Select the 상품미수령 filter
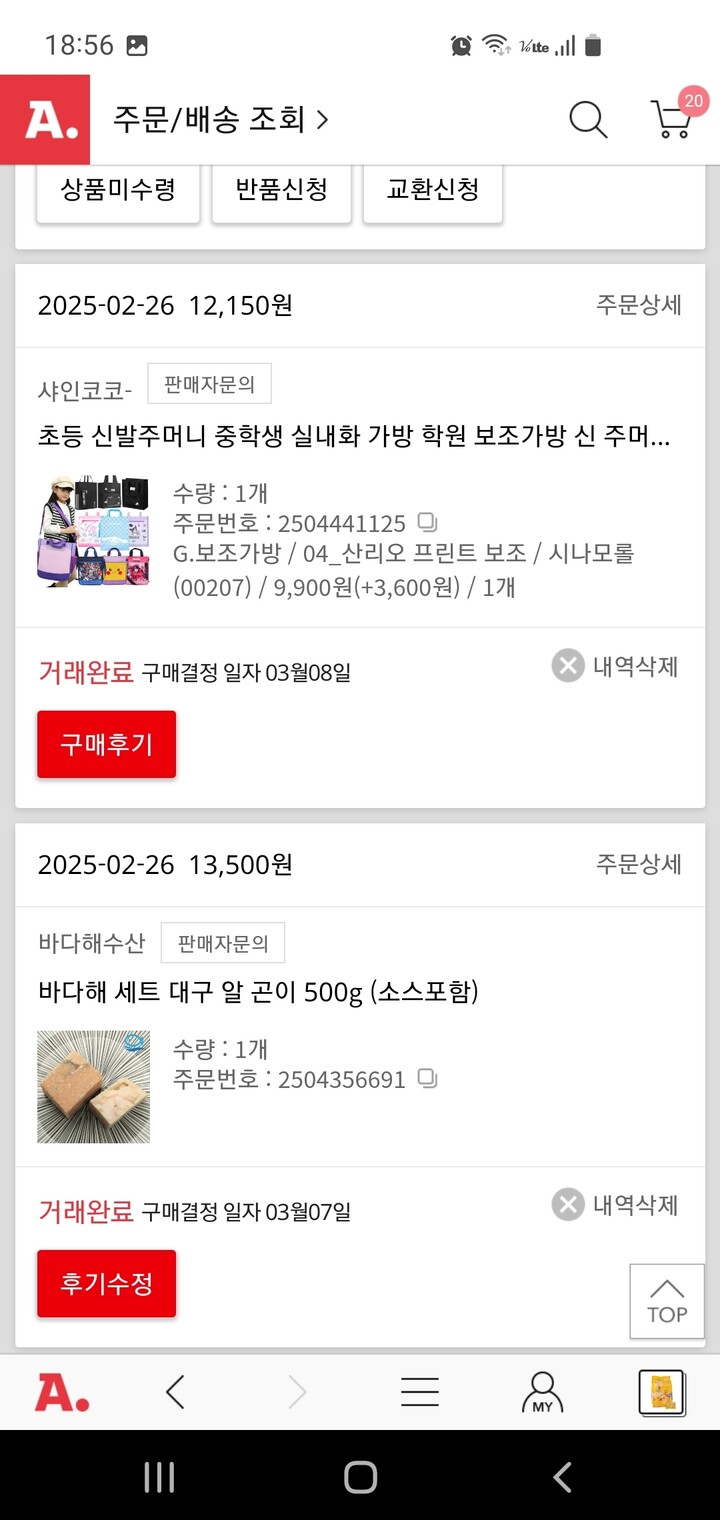720x1520 pixels. point(117,192)
